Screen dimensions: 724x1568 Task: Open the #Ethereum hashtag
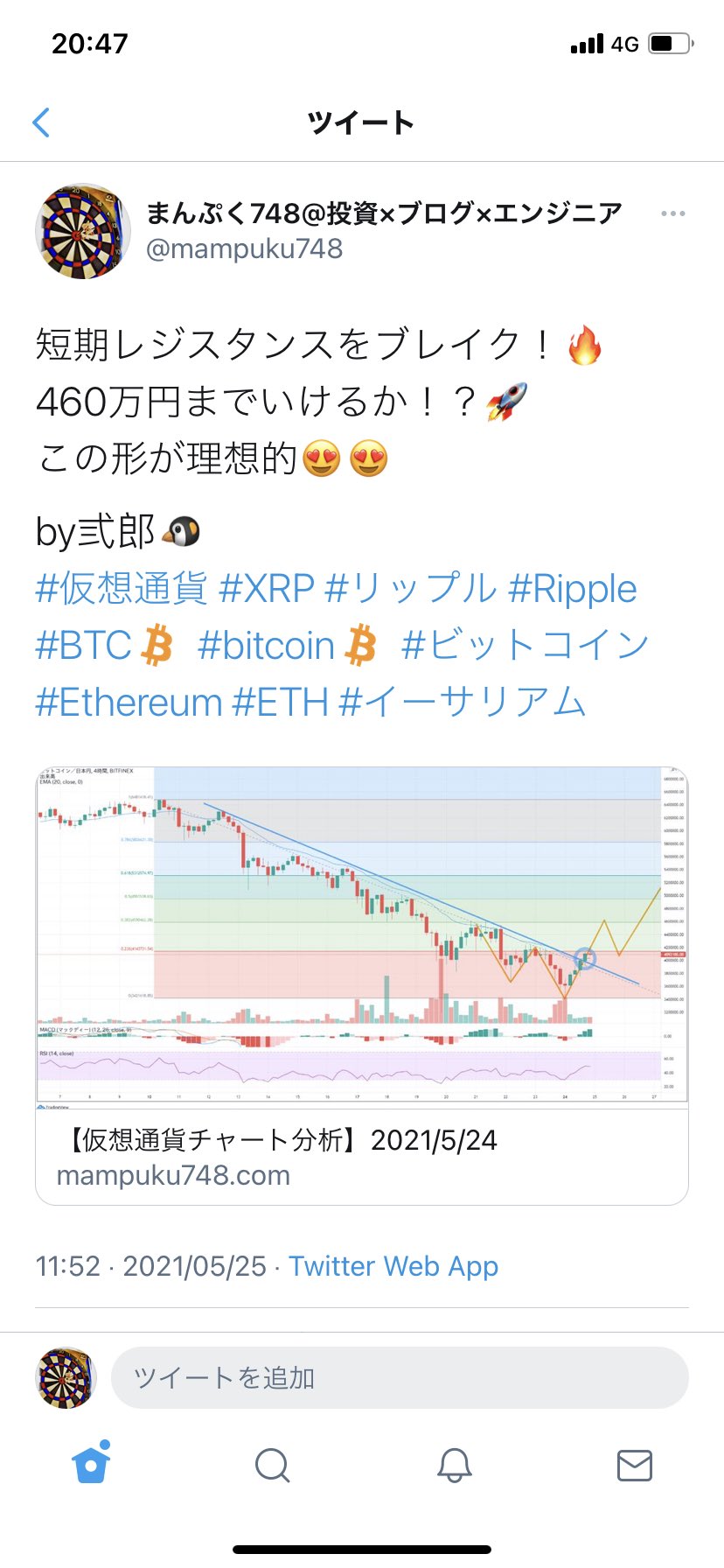click(129, 703)
